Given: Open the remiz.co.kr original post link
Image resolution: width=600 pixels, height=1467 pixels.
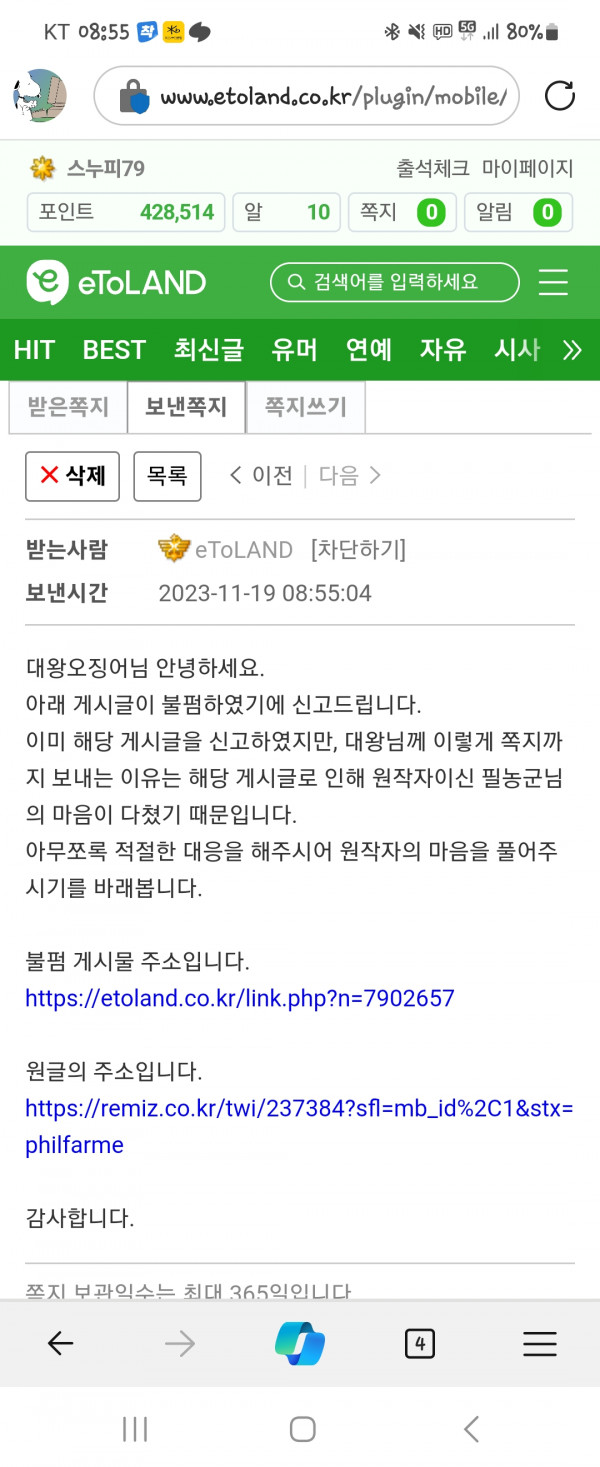Looking at the screenshot, I should 298,1107.
